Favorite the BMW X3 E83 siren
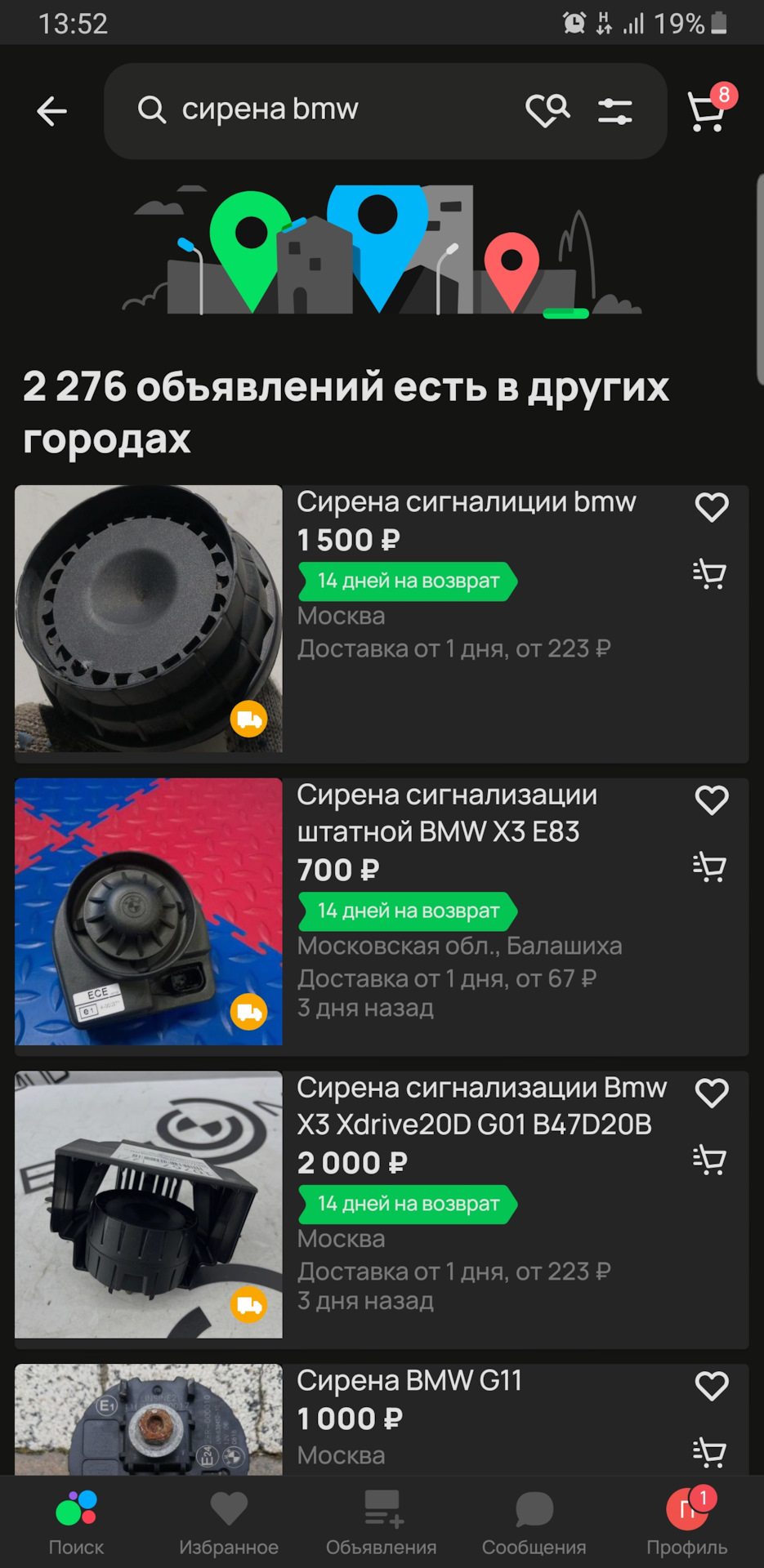This screenshot has width=764, height=1568. click(x=712, y=800)
